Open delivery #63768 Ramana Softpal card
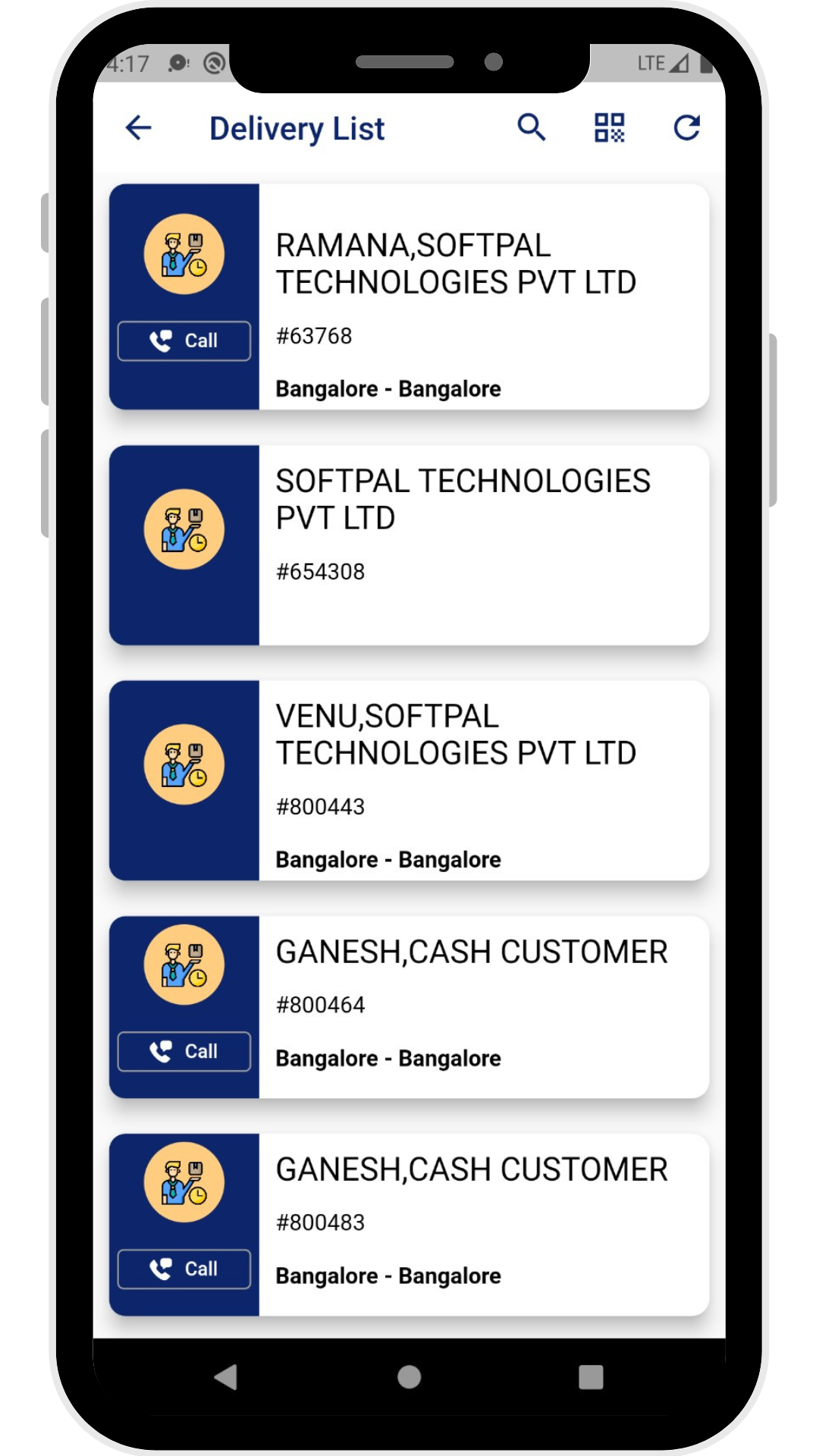This screenshot has width=819, height=1456. tap(483, 297)
